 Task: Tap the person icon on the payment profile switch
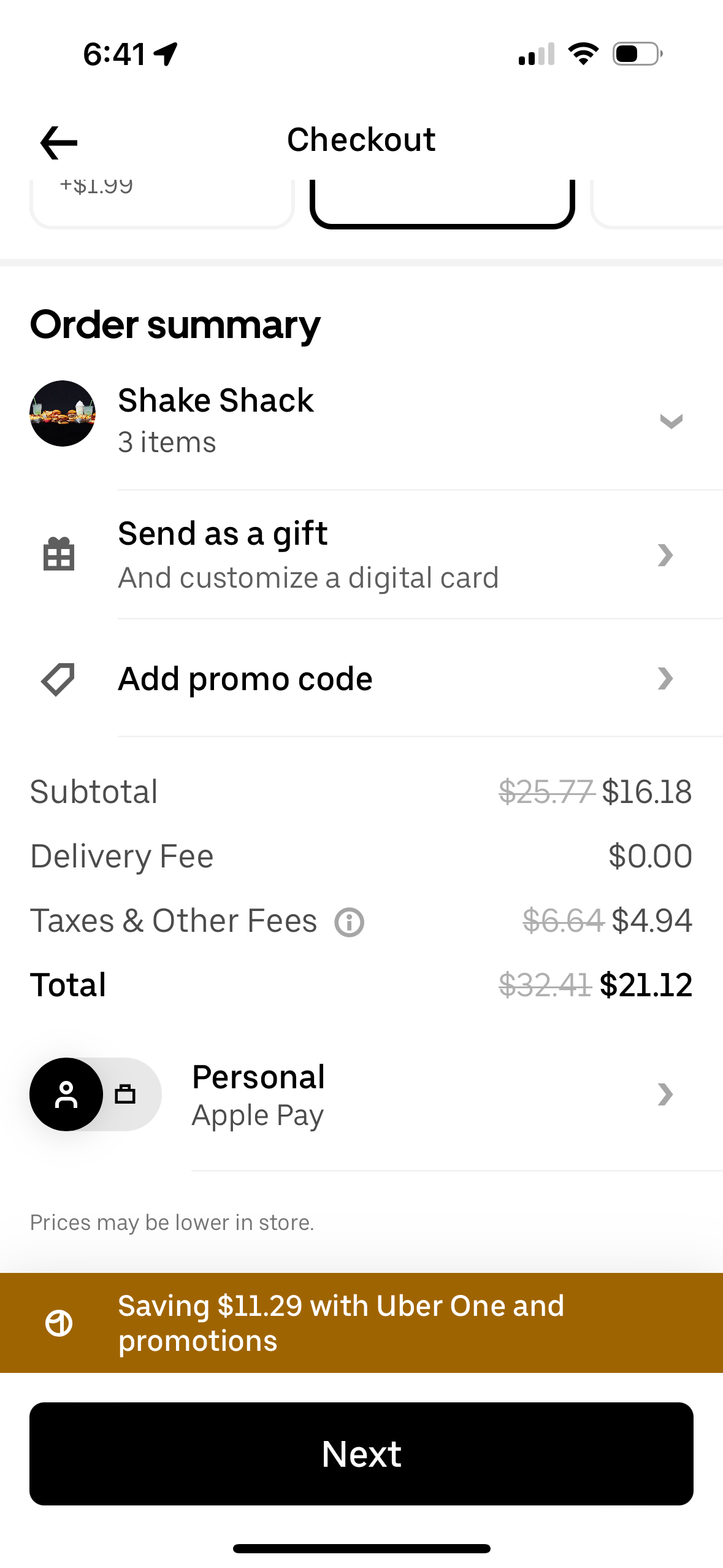point(66,1094)
